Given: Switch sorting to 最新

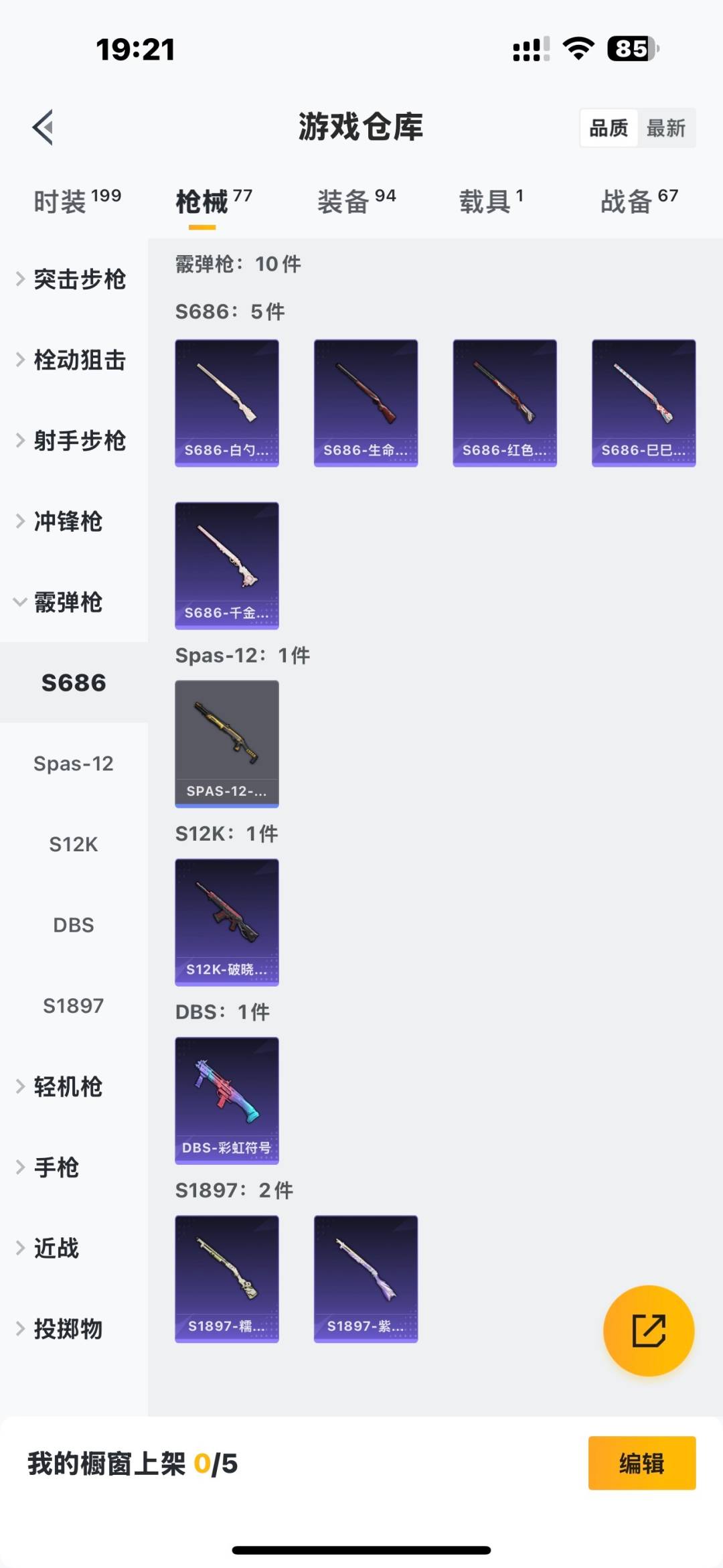Looking at the screenshot, I should 667,127.
